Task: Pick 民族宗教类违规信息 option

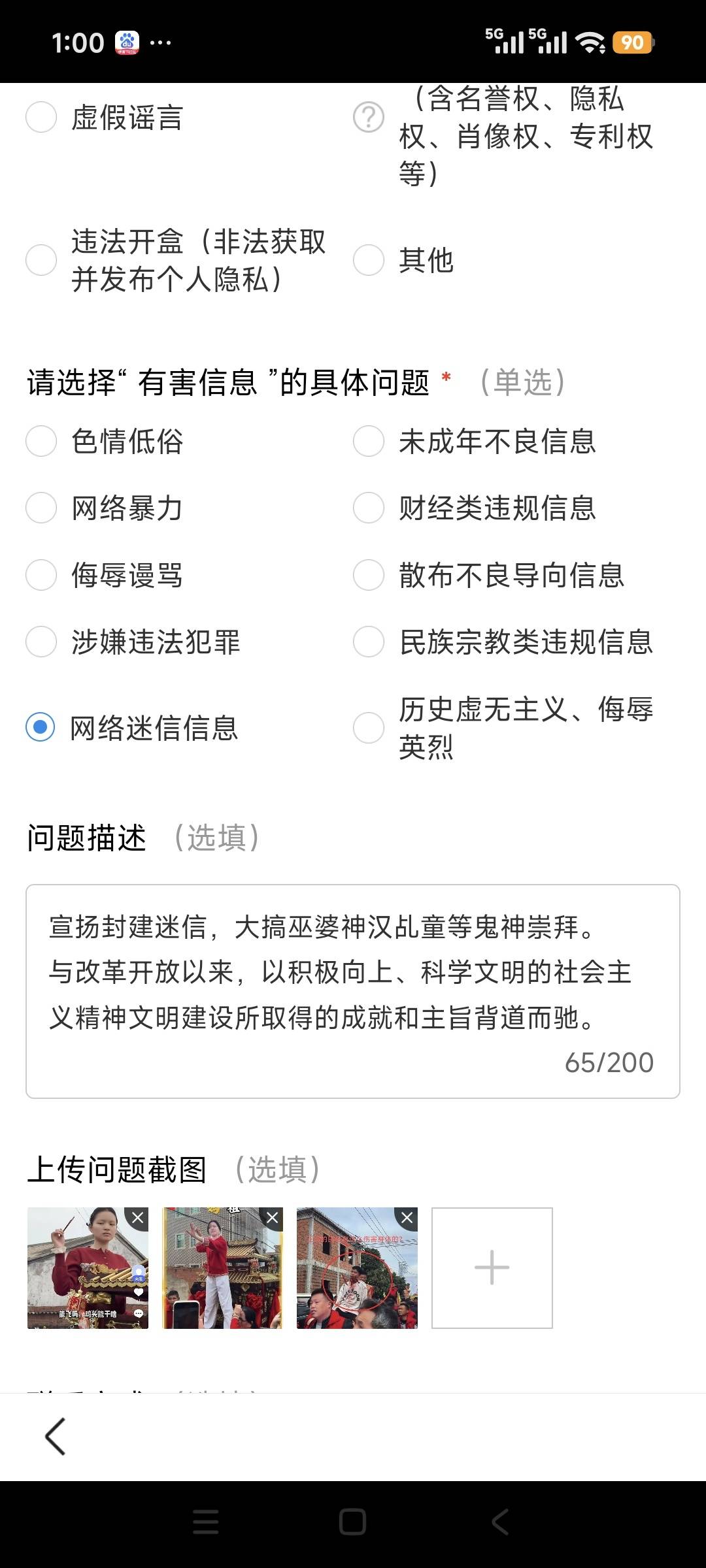Action: tap(368, 642)
